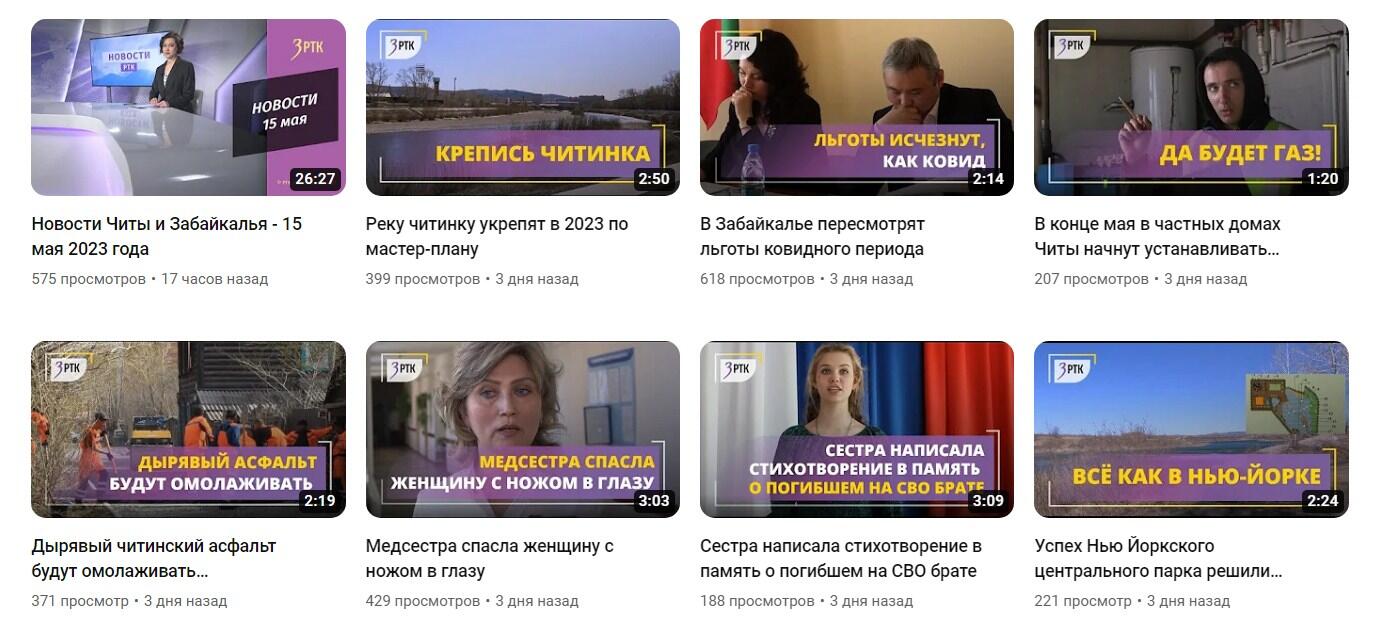Open title Дырявый читинский асфальт будут омолаживать
This screenshot has height=633, width=1379.
point(153,559)
